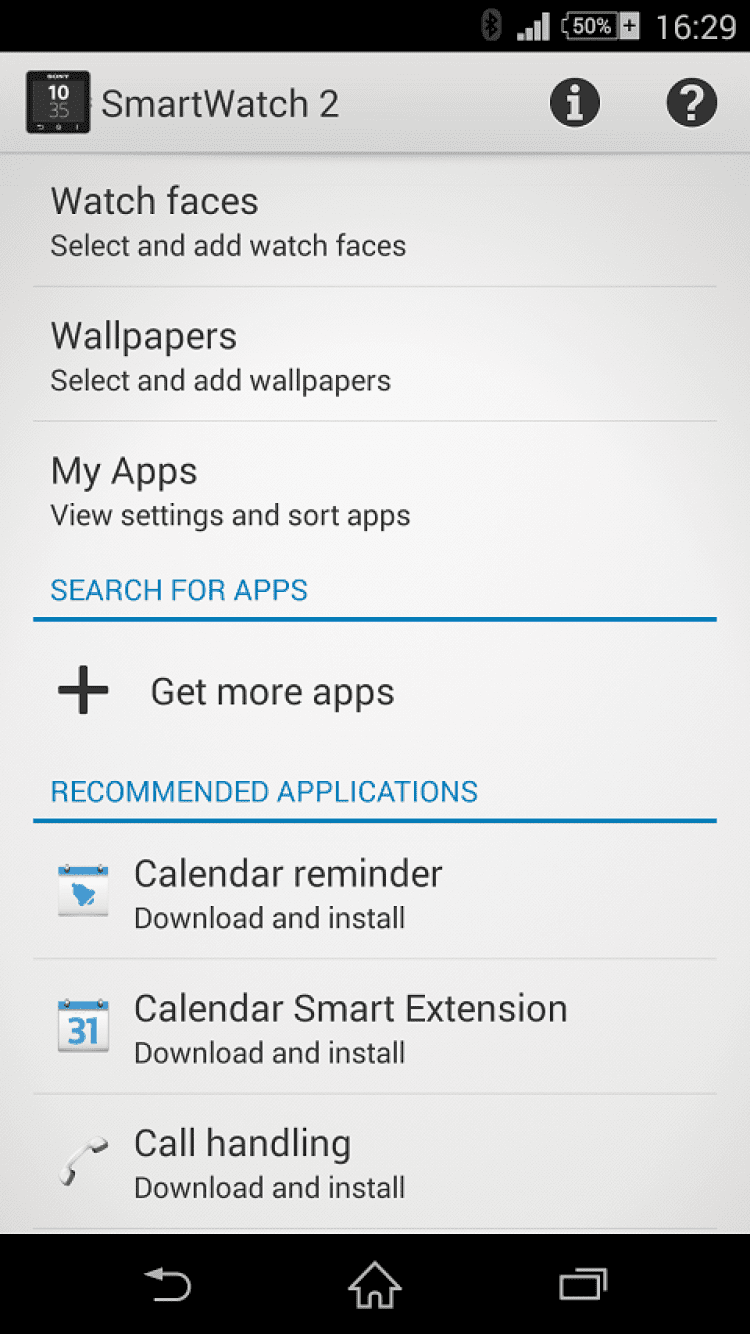This screenshot has height=1334, width=750.
Task: Open the help question mark icon
Action: tap(691, 103)
